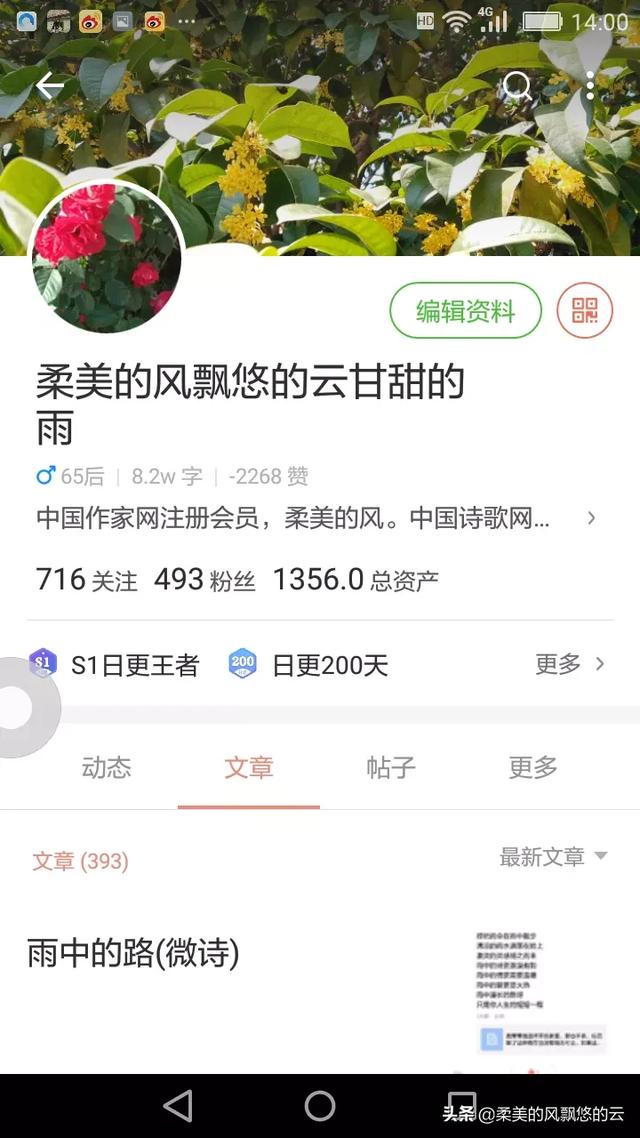Switch to the 动态 tab
This screenshot has width=640, height=1138.
[x=106, y=768]
